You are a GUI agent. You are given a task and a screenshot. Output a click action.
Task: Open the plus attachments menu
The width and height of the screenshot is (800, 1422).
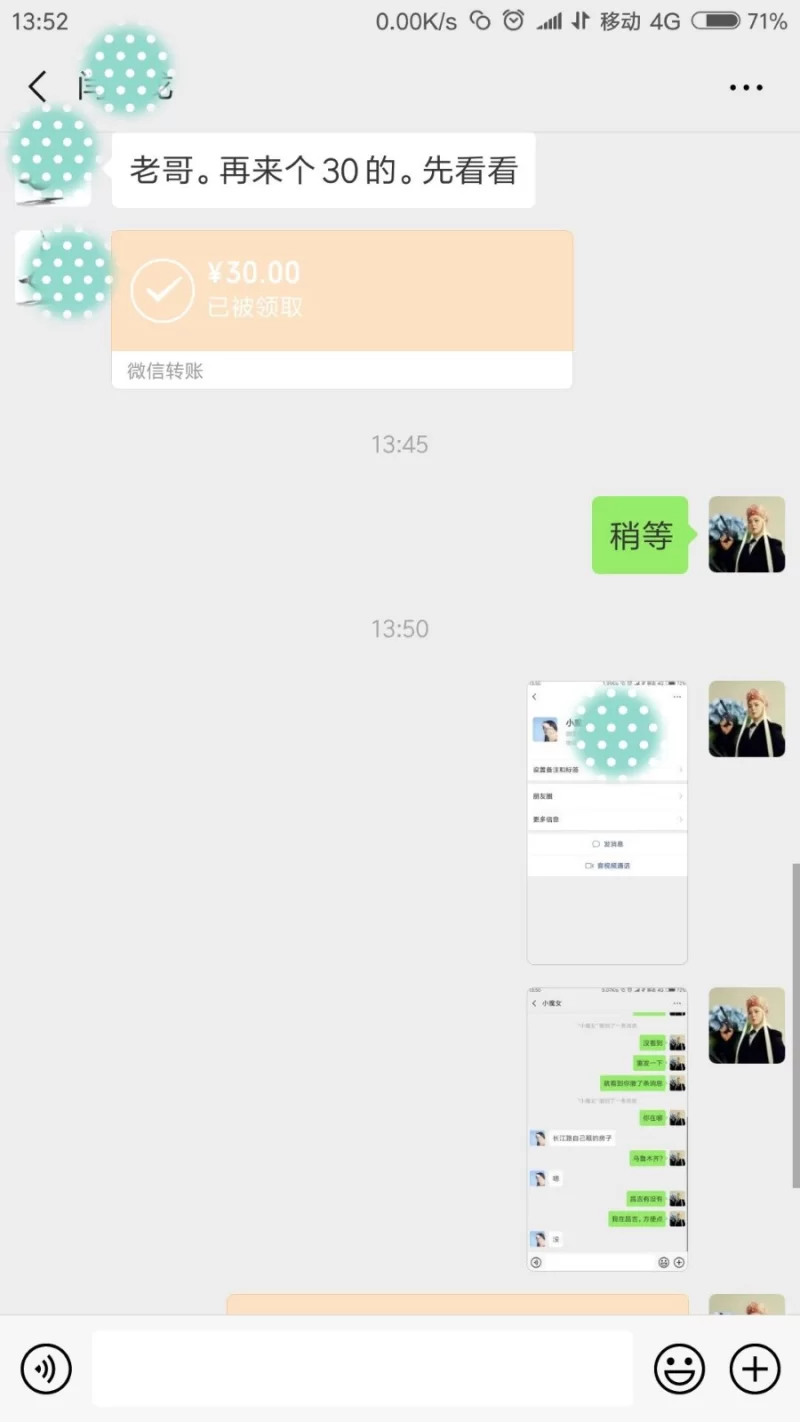click(755, 1368)
